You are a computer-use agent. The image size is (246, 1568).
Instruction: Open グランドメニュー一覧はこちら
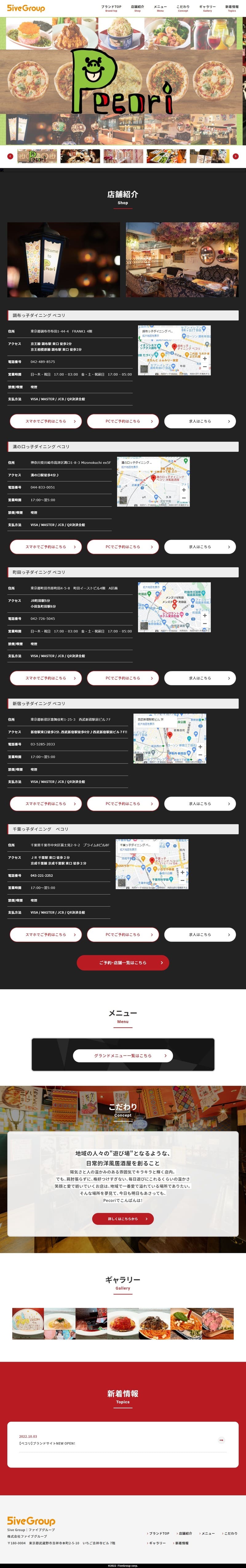(123, 1056)
